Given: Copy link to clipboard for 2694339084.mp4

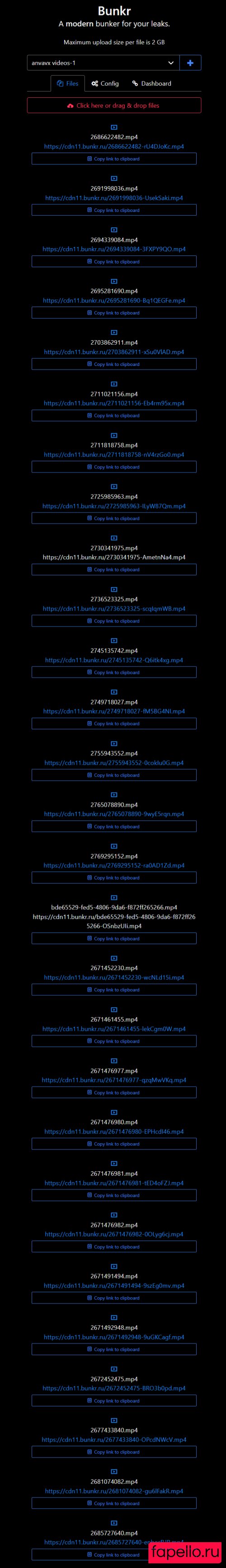Looking at the screenshot, I should [x=113, y=262].
